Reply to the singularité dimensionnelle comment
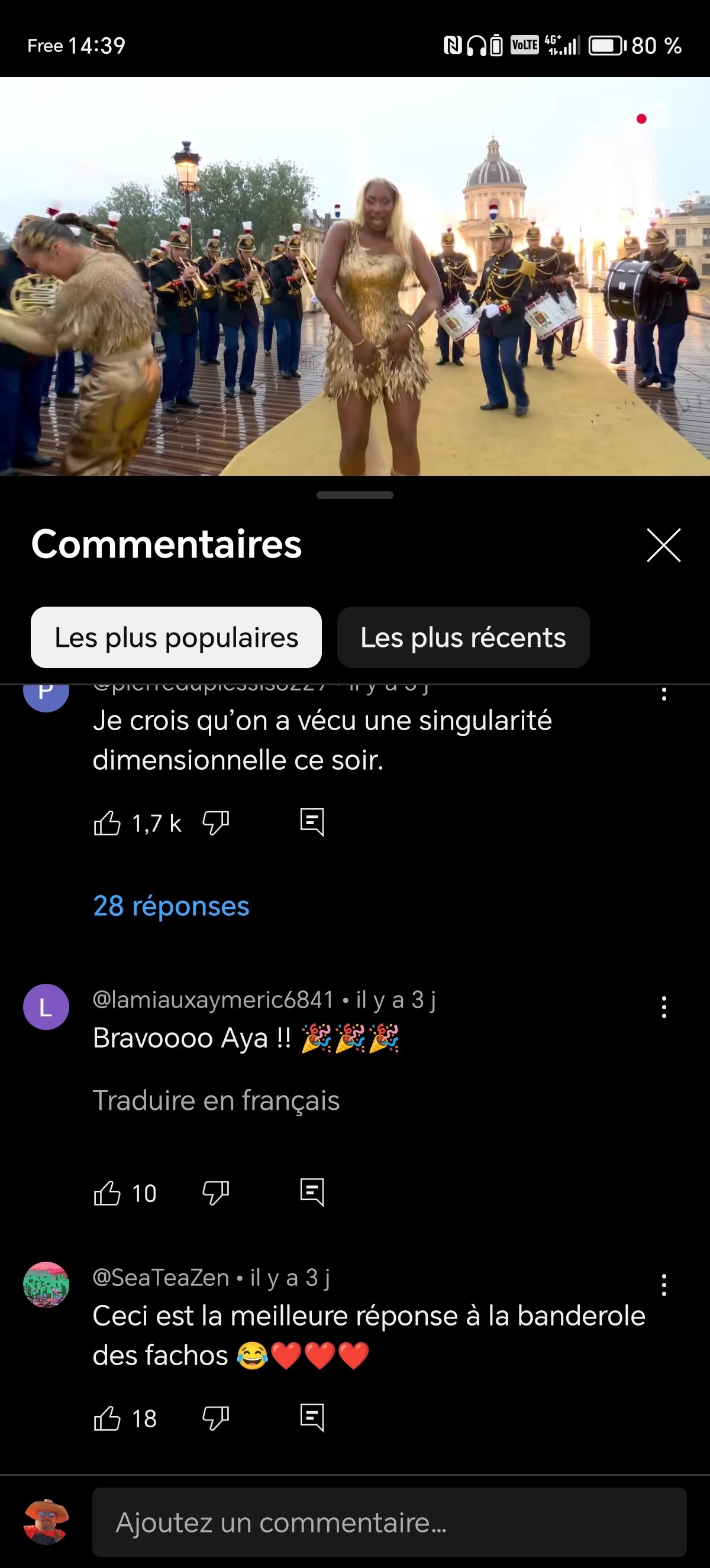Image resolution: width=710 pixels, height=1568 pixels. tap(312, 823)
